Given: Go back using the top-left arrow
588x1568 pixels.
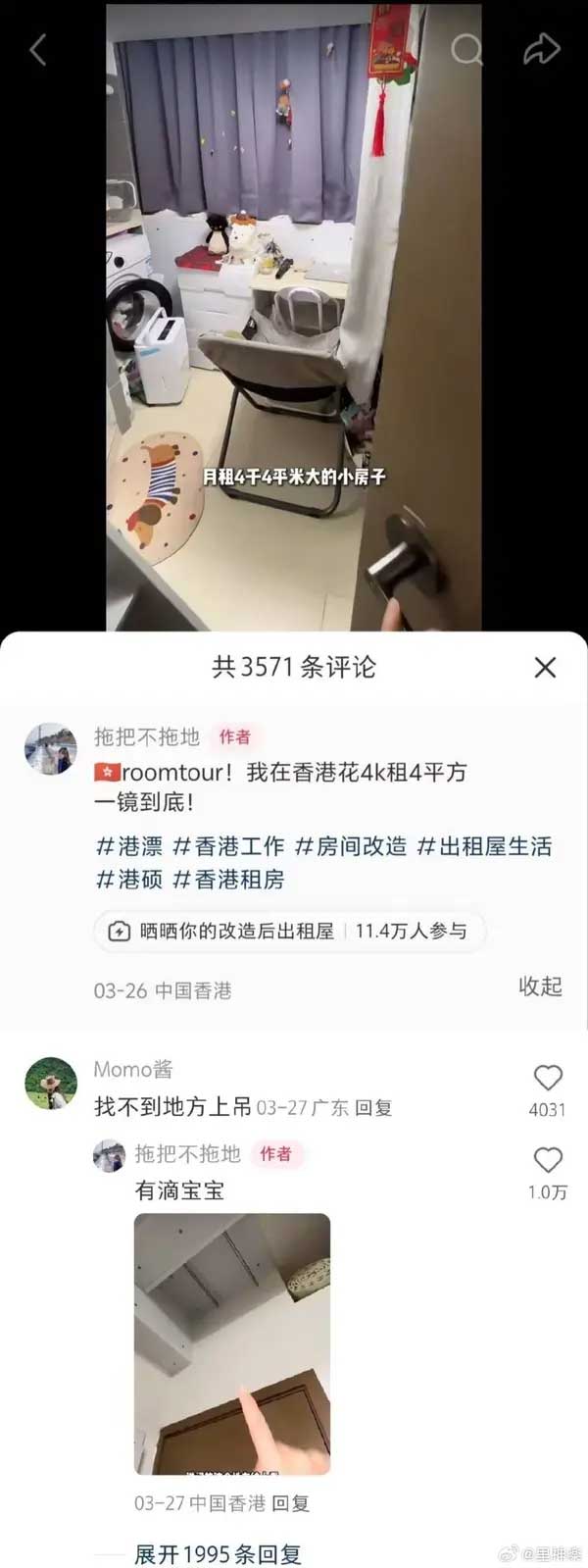Looking at the screenshot, I should (37, 49).
